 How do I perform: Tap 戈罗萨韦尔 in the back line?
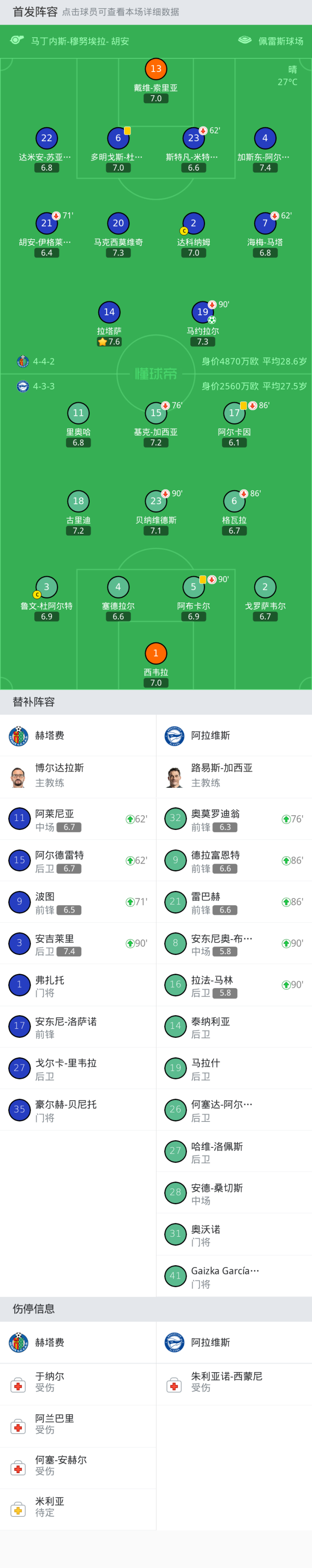pos(265,588)
